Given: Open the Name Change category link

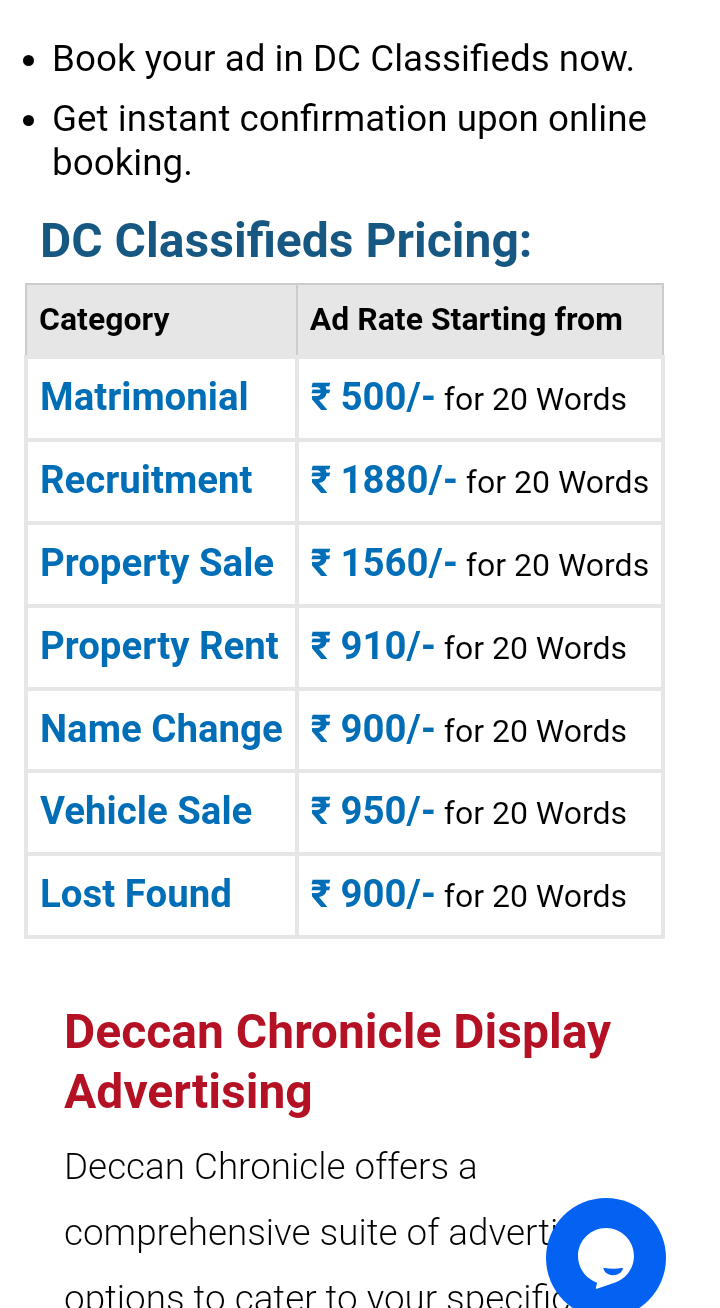Looking at the screenshot, I should pos(161,729).
